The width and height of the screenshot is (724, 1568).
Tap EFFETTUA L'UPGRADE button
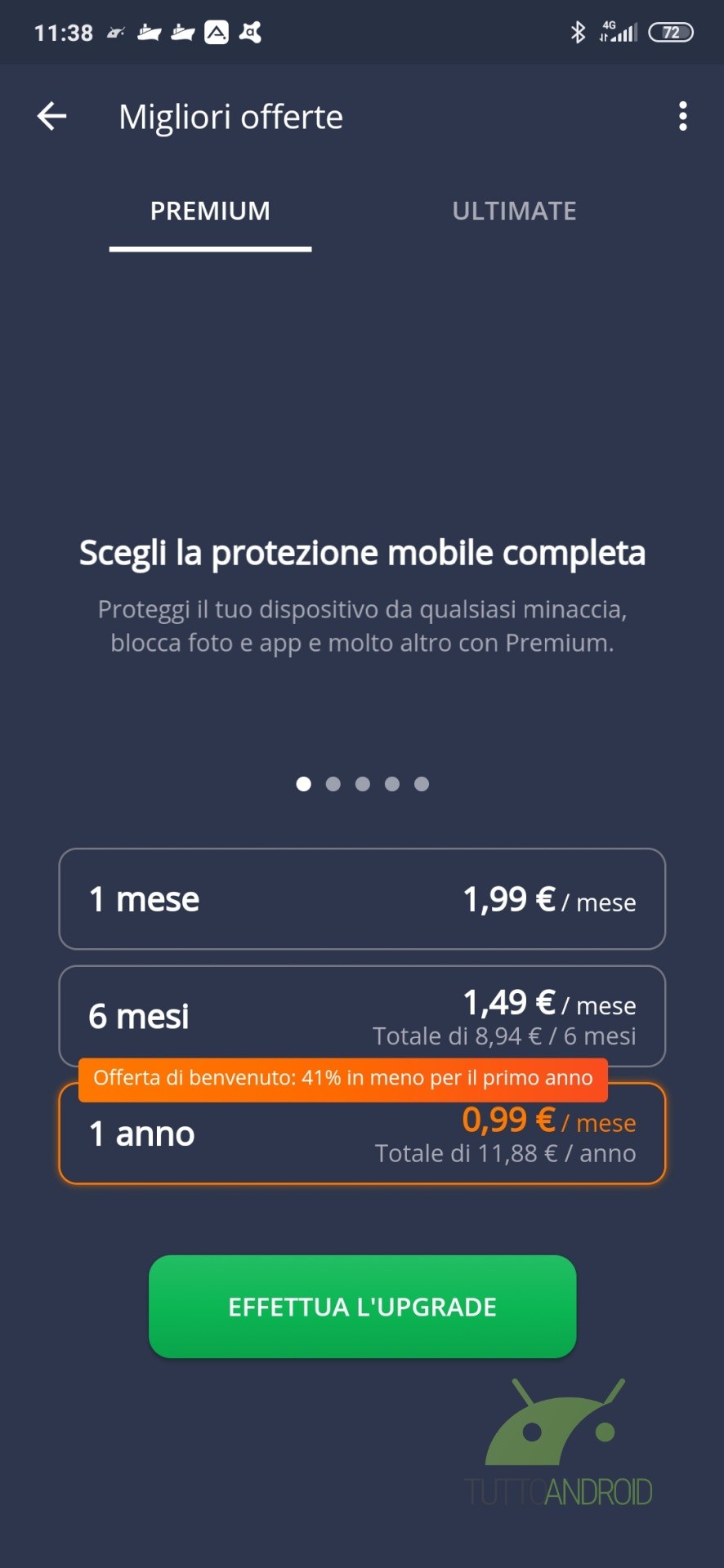(362, 1306)
